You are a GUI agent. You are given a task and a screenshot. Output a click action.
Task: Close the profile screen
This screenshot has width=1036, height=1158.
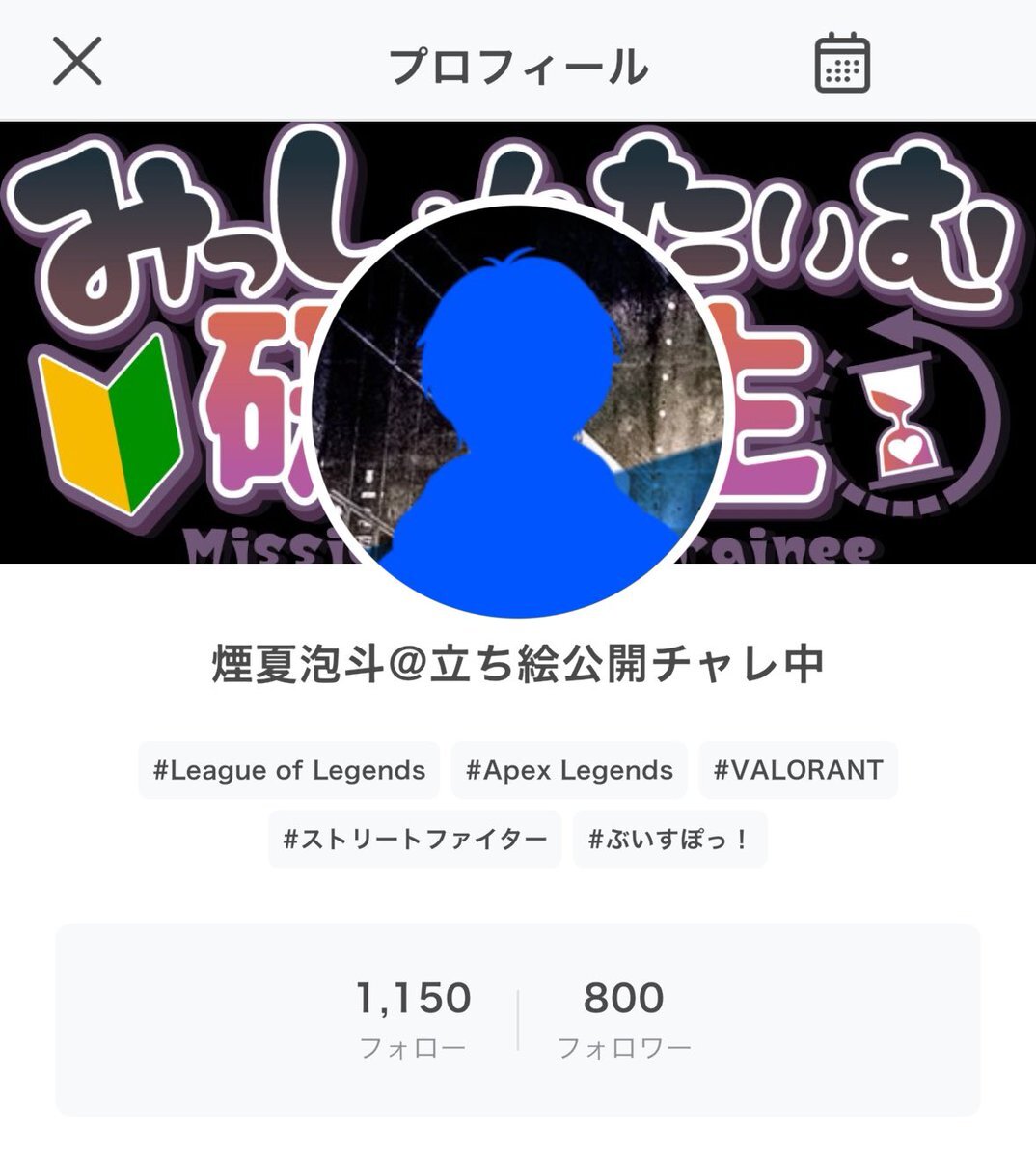(77, 63)
